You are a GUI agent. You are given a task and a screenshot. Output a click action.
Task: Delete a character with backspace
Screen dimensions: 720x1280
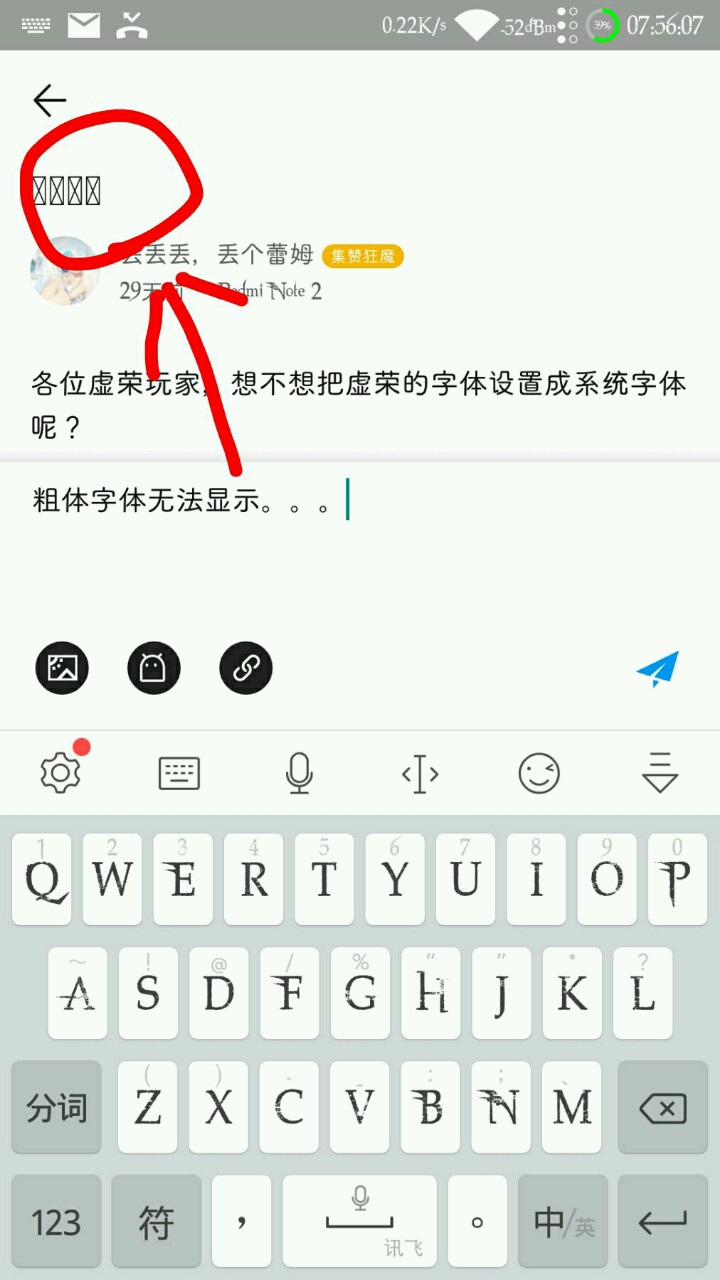tap(662, 1107)
